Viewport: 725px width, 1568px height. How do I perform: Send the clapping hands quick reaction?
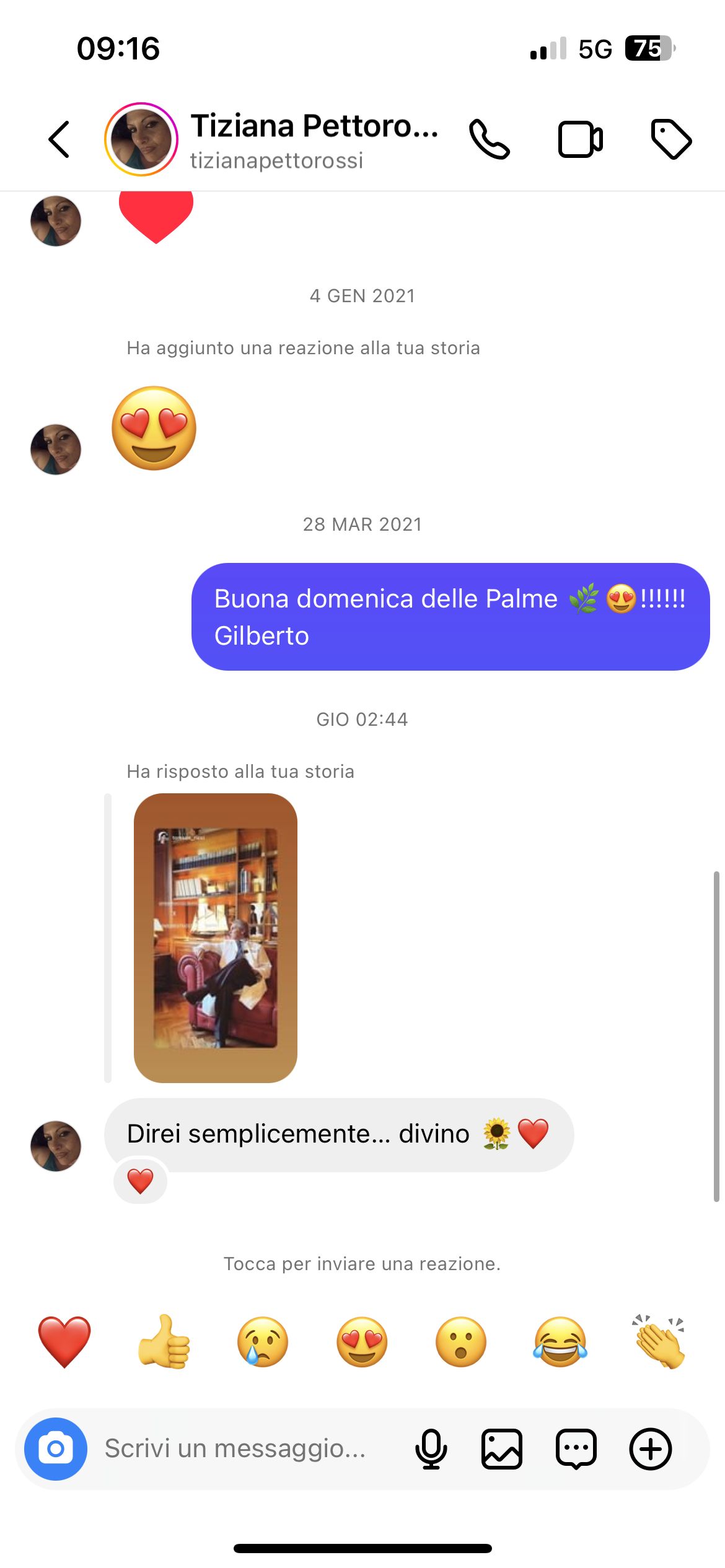659,1341
